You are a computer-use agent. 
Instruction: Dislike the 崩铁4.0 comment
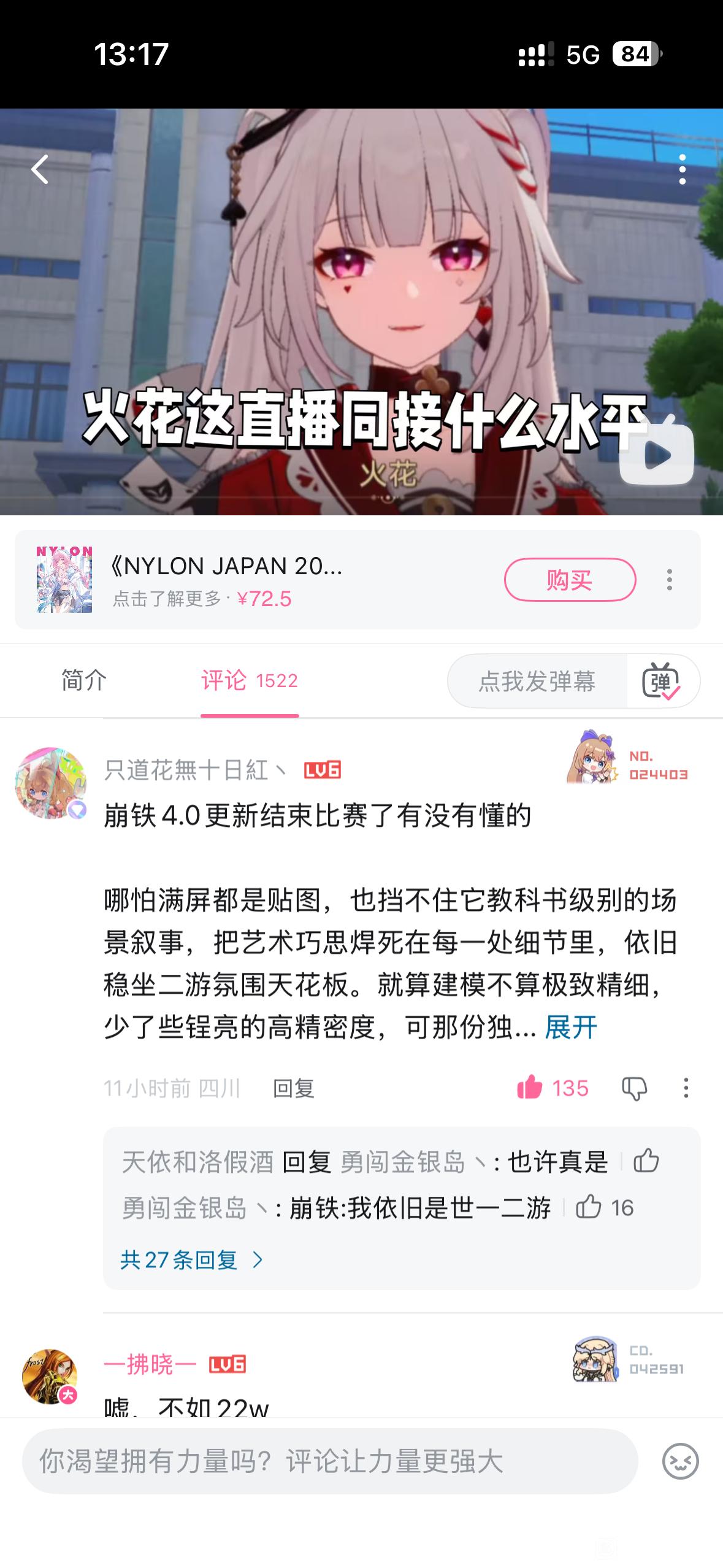click(x=634, y=1088)
